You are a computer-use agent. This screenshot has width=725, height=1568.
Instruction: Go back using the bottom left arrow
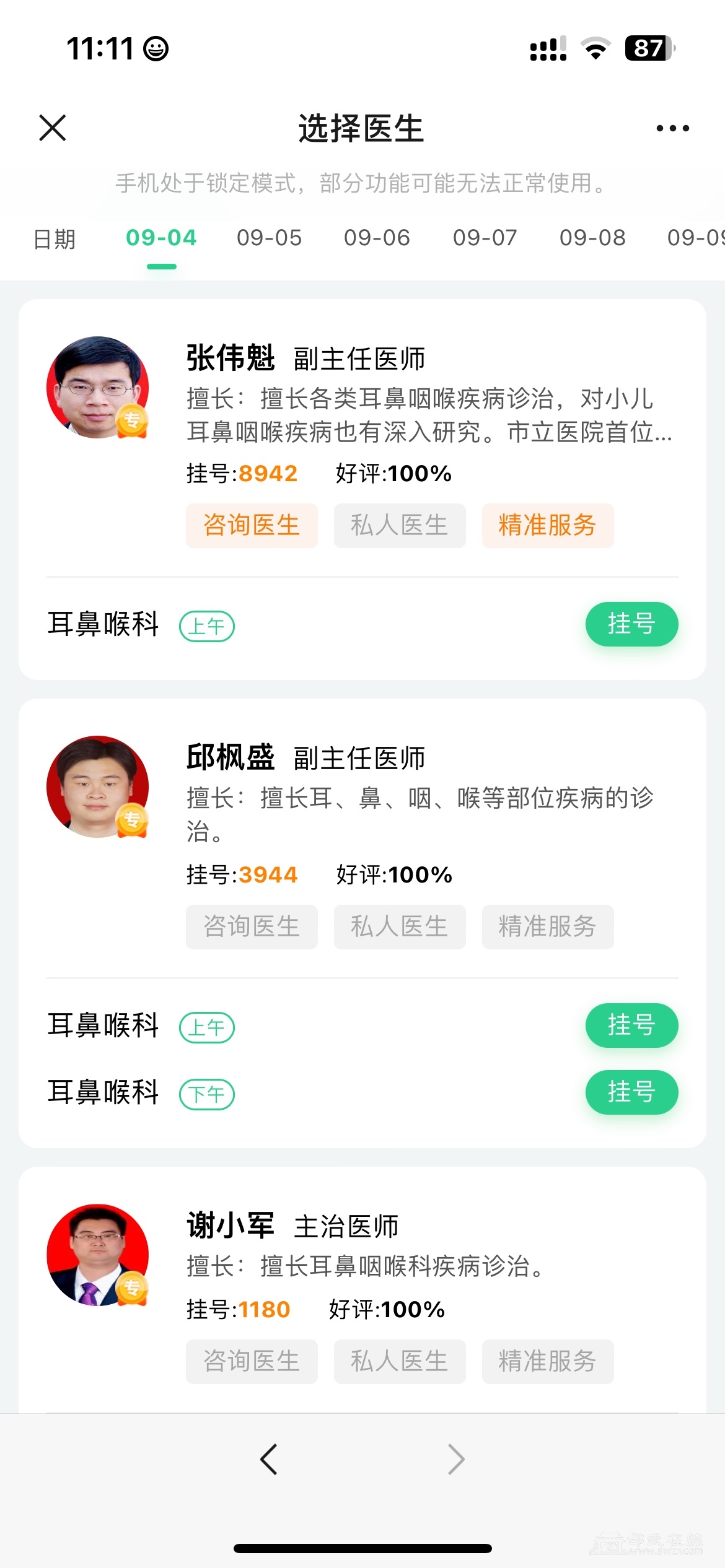[x=269, y=1460]
